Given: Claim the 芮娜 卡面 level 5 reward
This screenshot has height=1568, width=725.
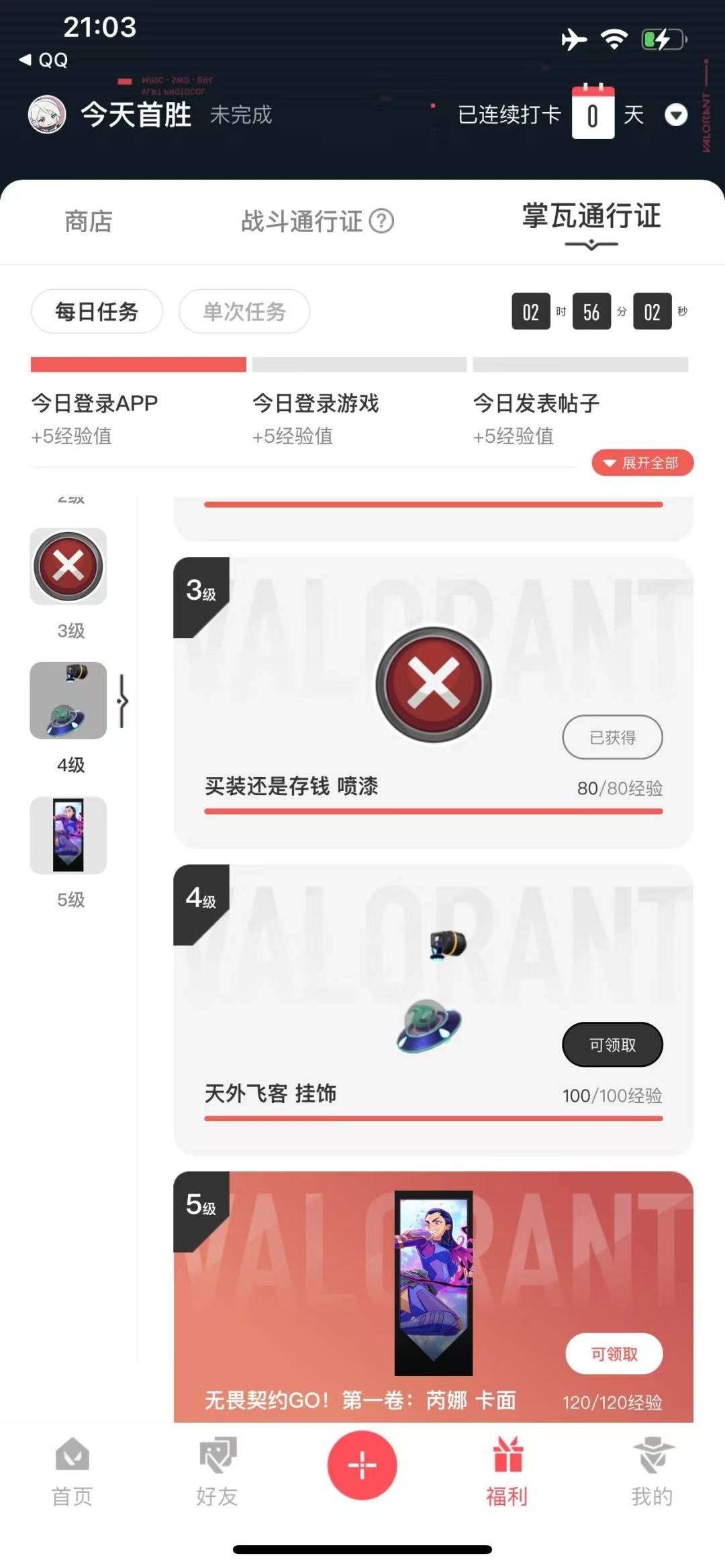Looking at the screenshot, I should pos(614,1354).
